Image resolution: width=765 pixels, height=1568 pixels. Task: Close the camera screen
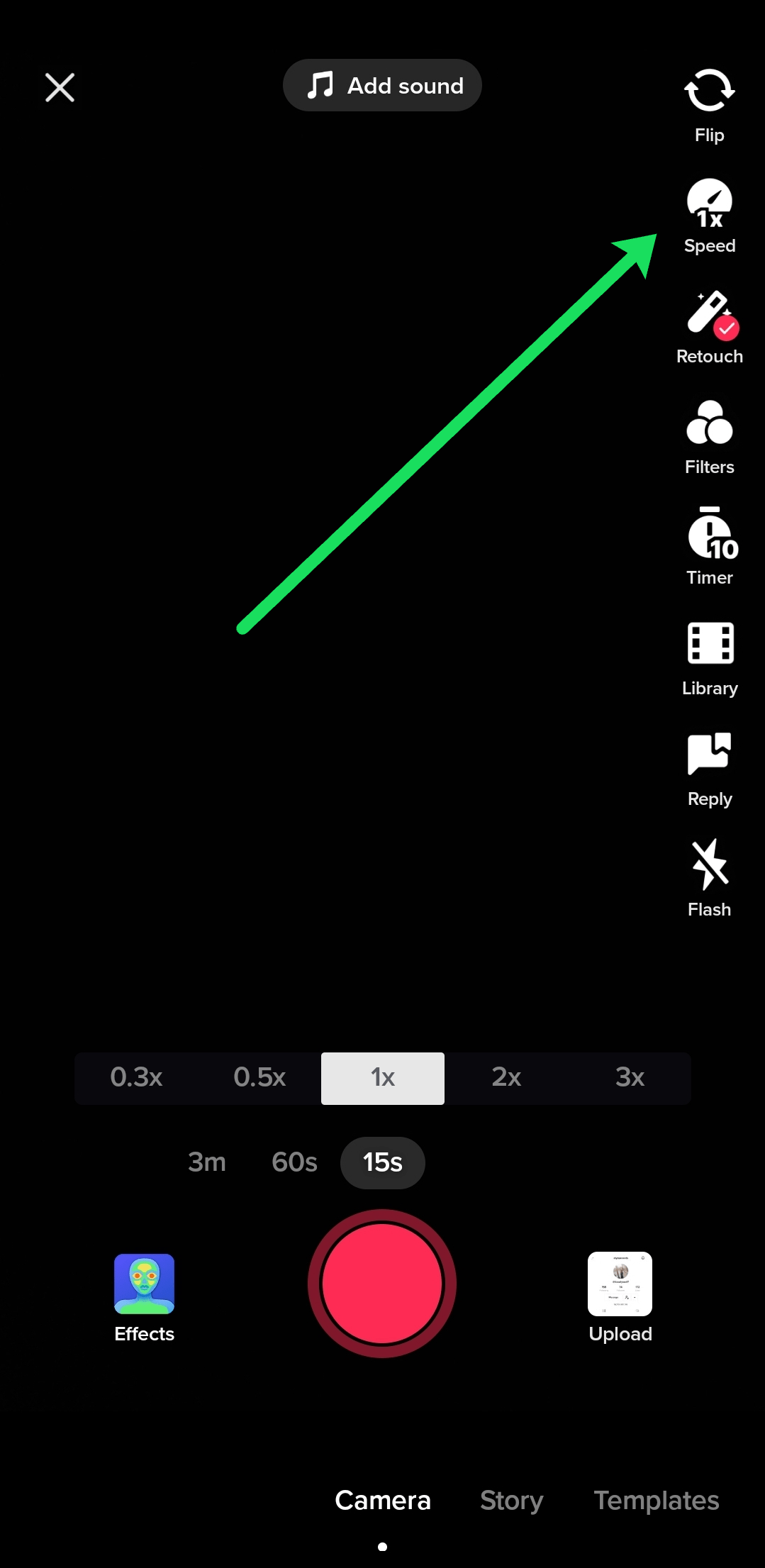[x=60, y=87]
